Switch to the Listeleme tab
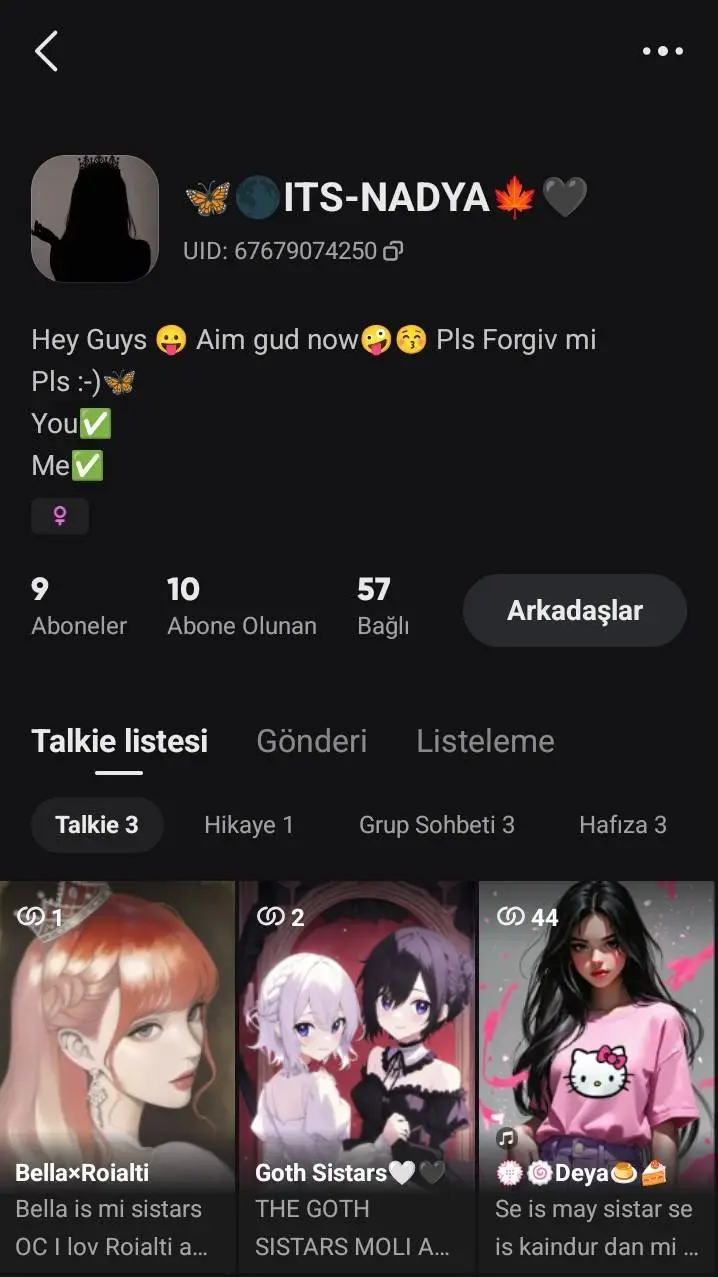Image resolution: width=718 pixels, height=1277 pixels. pyautogui.click(x=485, y=741)
